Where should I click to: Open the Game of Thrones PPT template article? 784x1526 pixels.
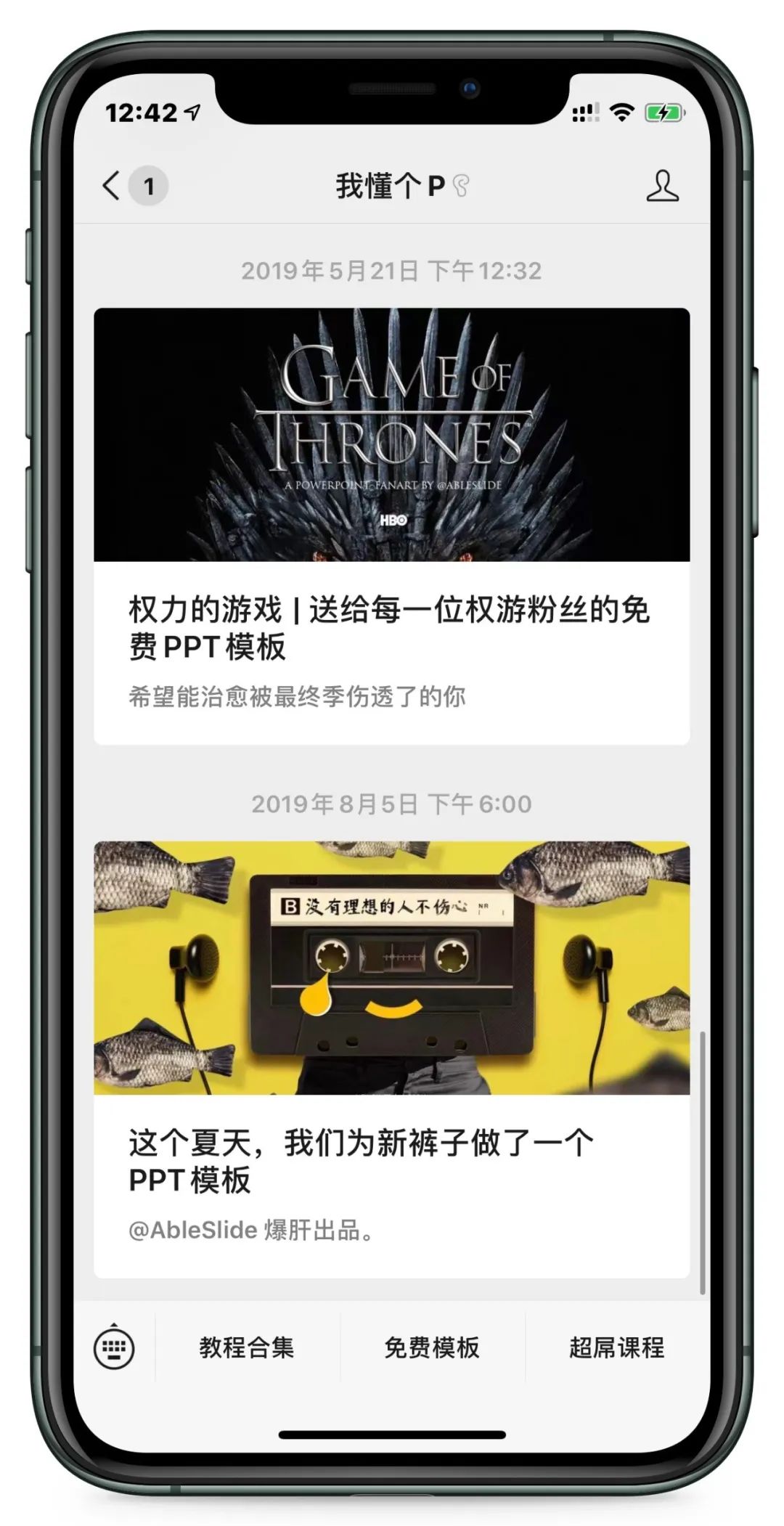(x=391, y=525)
